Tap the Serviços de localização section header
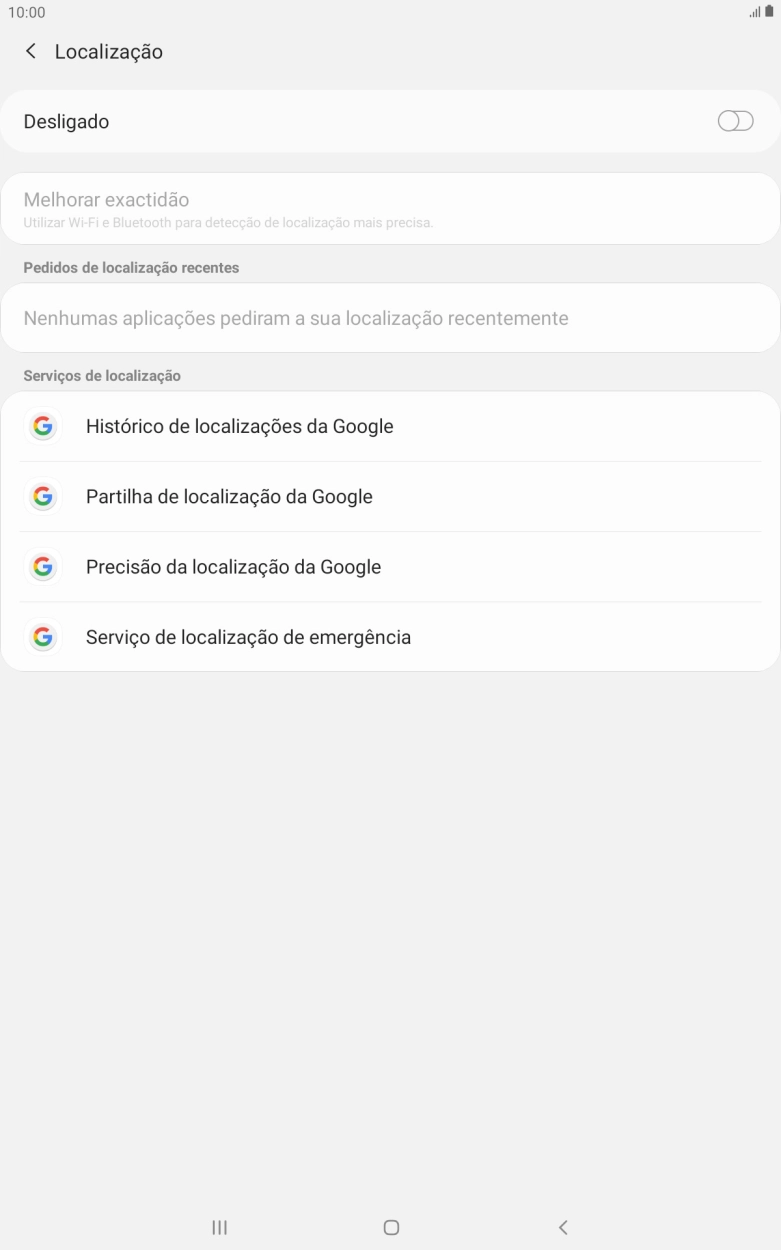This screenshot has height=1250, width=781. pyautogui.click(x=102, y=375)
